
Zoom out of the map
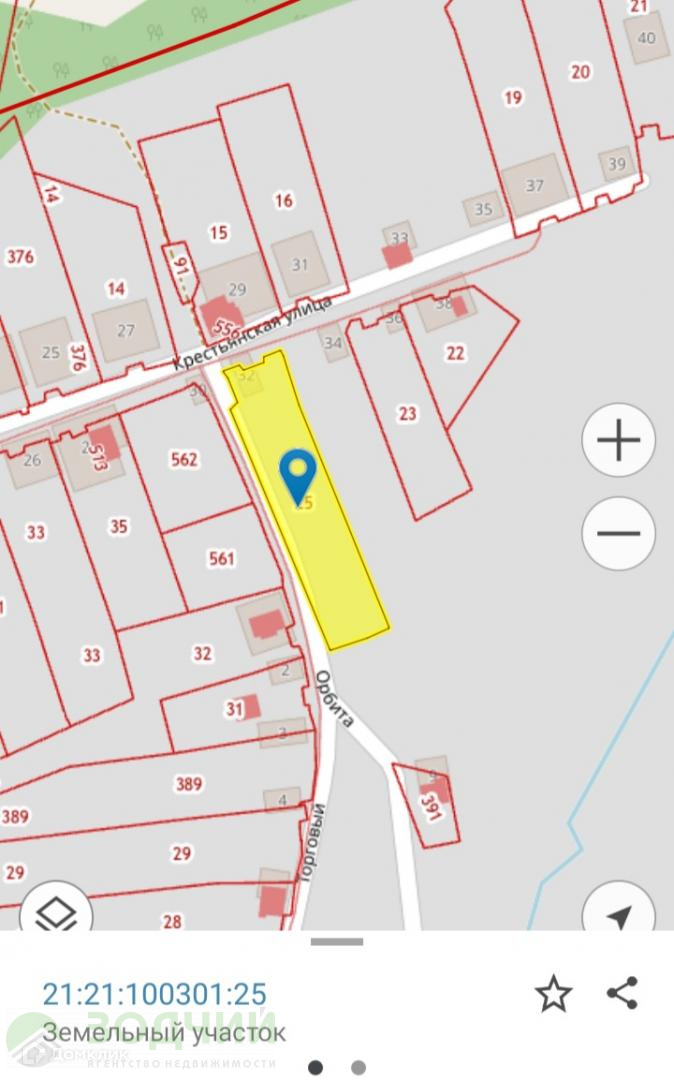618,533
